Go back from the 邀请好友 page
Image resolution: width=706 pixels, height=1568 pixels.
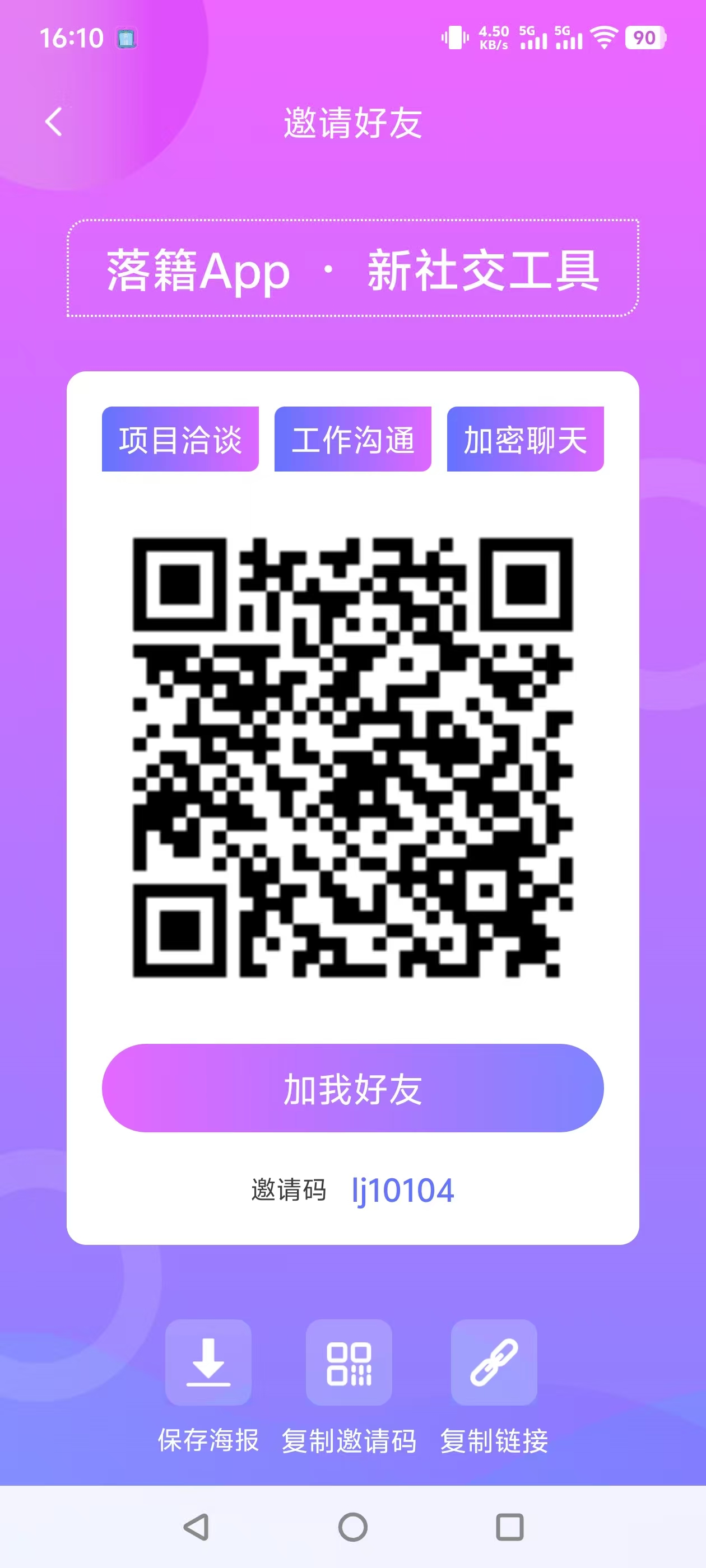coord(54,122)
